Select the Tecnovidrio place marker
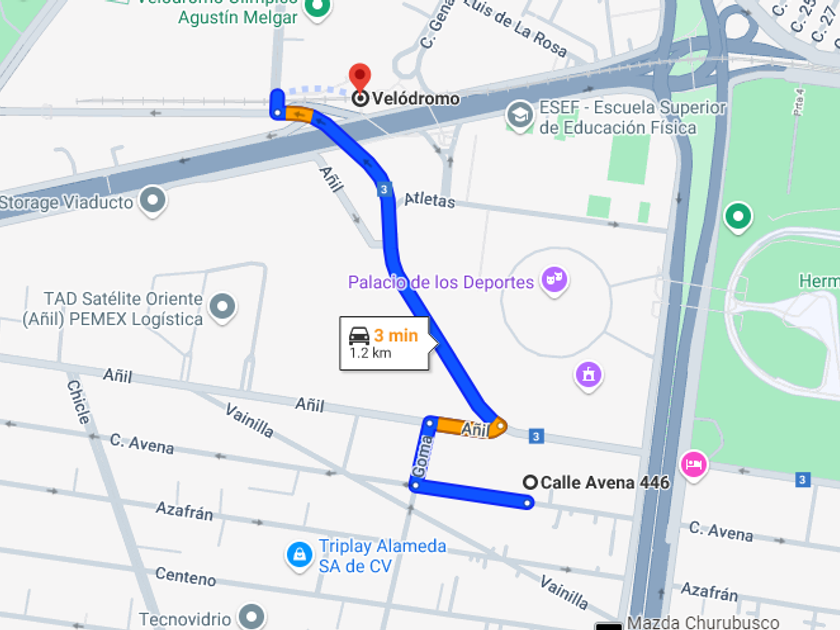The height and width of the screenshot is (630, 840). pos(251,616)
